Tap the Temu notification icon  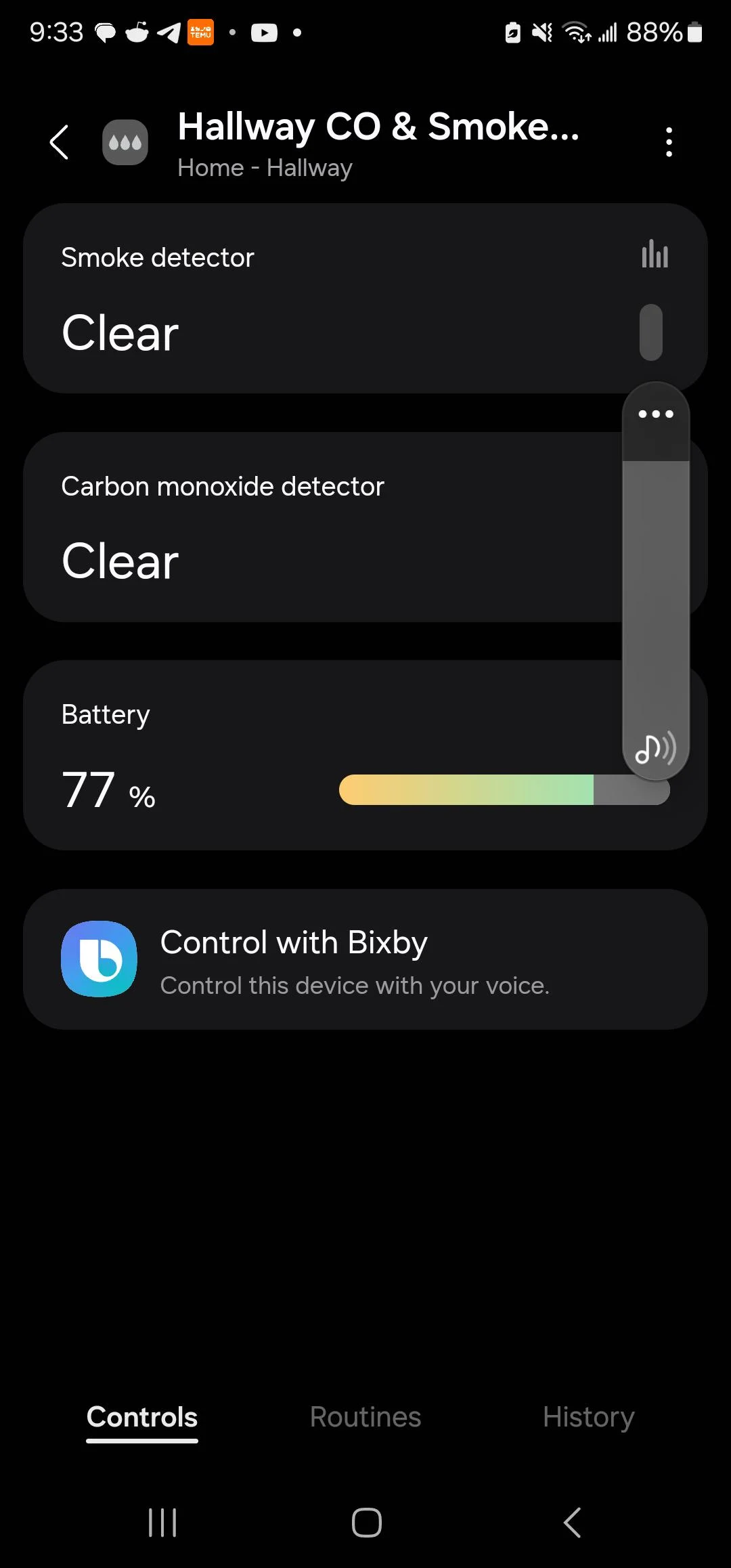pyautogui.click(x=199, y=32)
